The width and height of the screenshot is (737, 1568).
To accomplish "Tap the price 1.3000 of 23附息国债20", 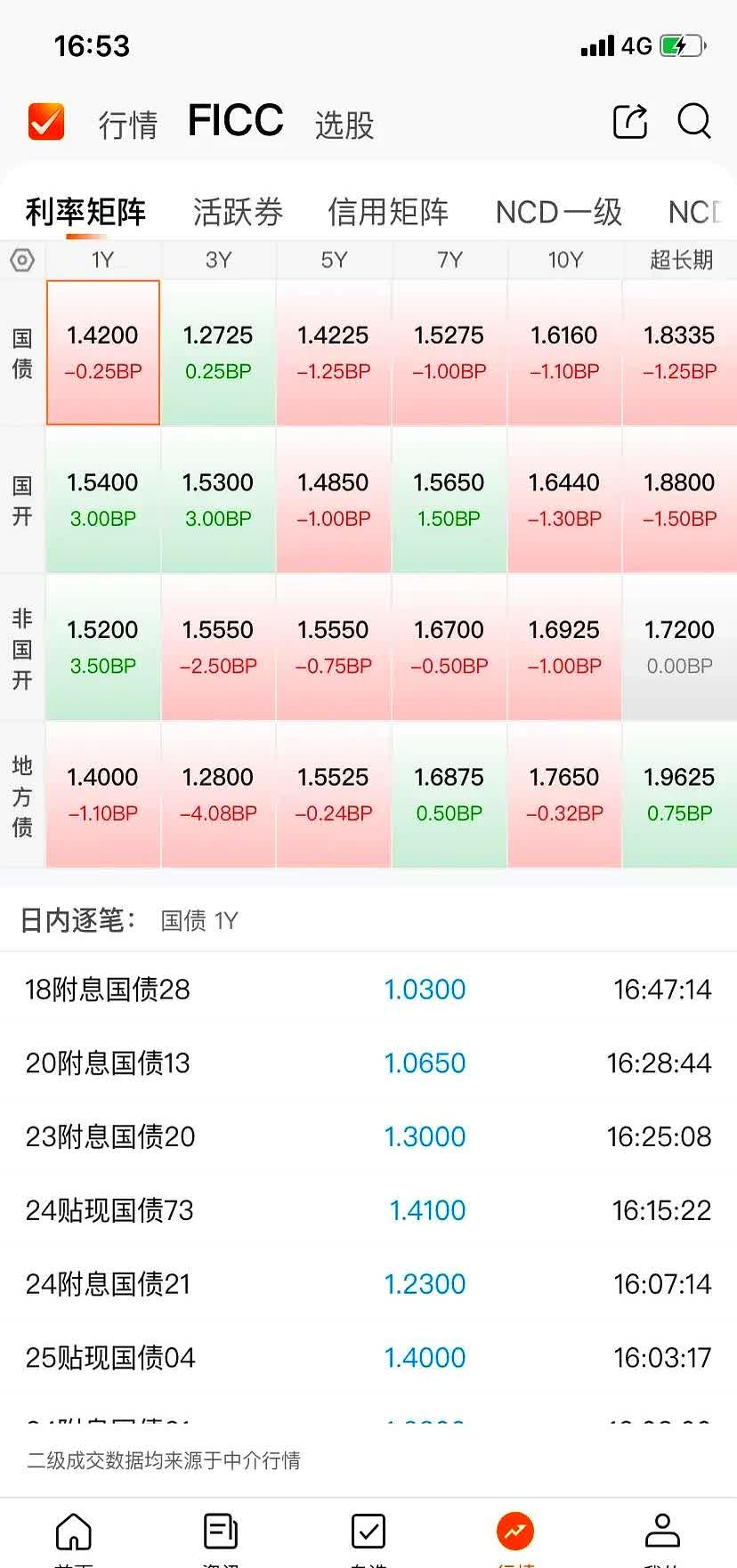I will click(x=425, y=1136).
